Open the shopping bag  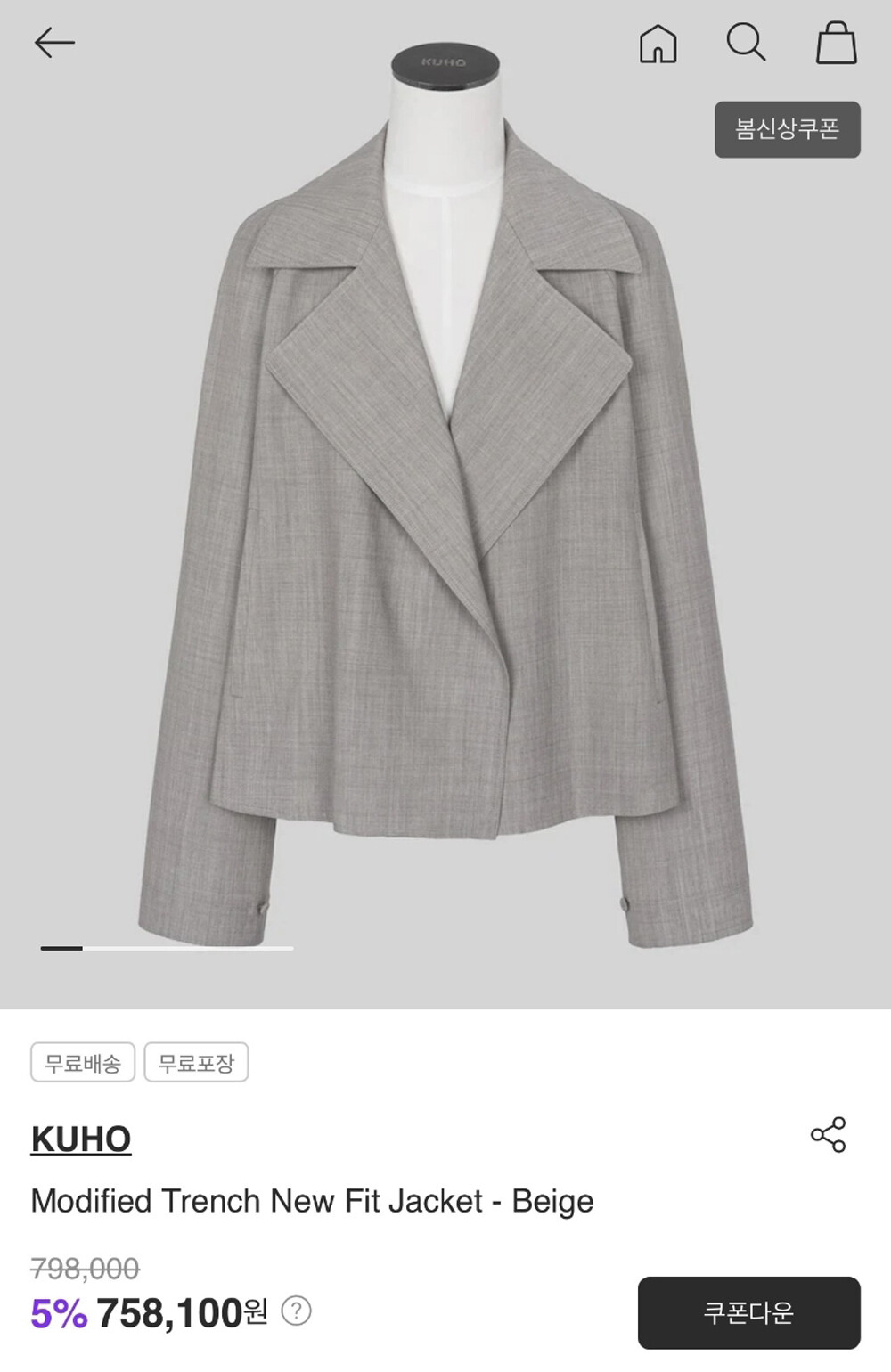coord(836,43)
